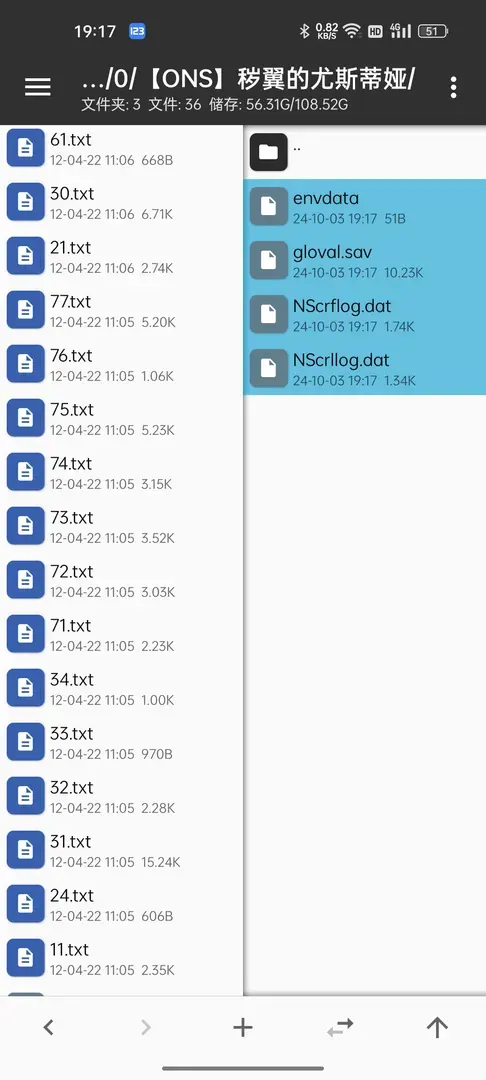Swap panes with the double-arrow button
The height and width of the screenshot is (1080, 486).
[x=340, y=1028]
